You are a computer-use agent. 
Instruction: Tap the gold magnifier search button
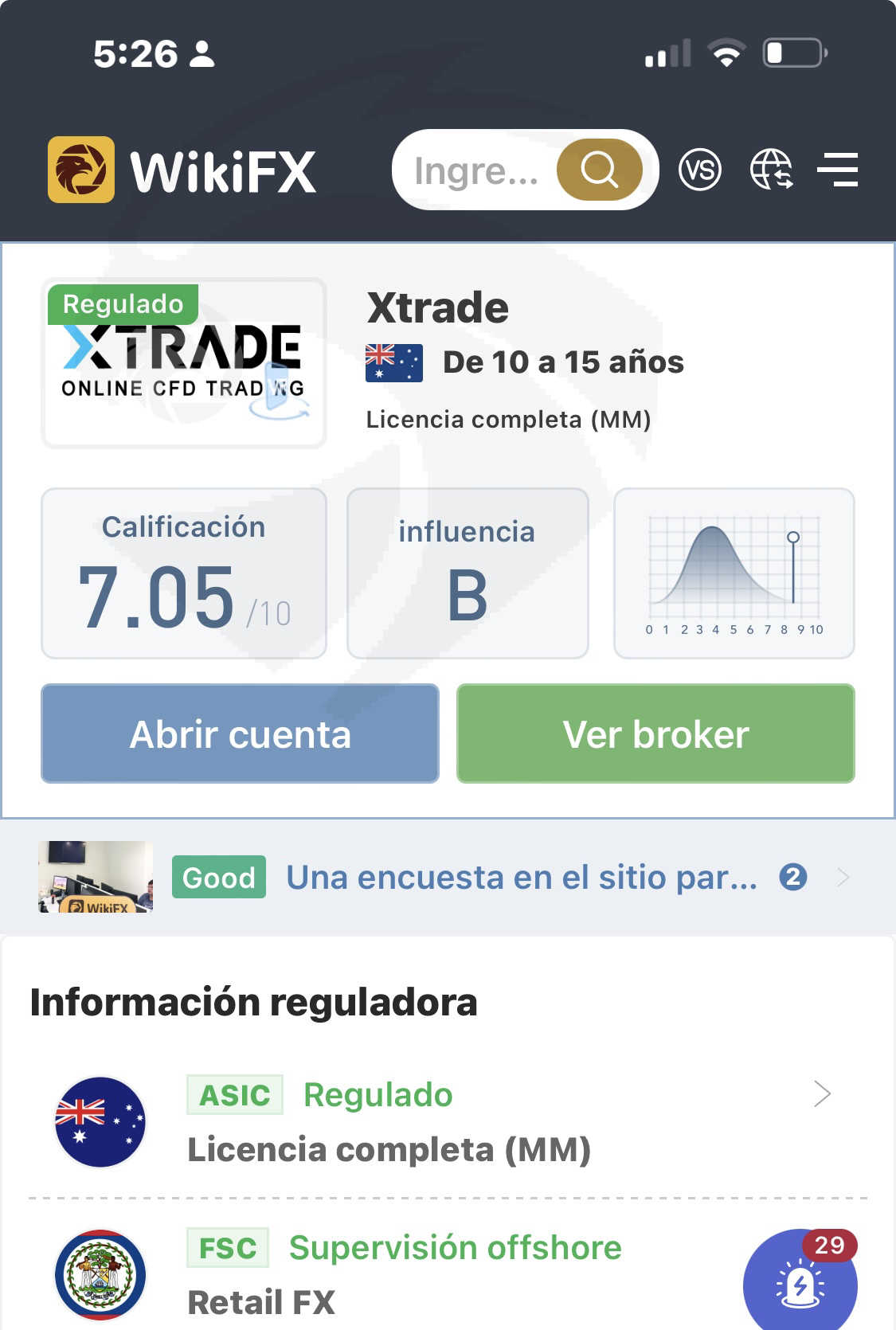[x=599, y=170]
